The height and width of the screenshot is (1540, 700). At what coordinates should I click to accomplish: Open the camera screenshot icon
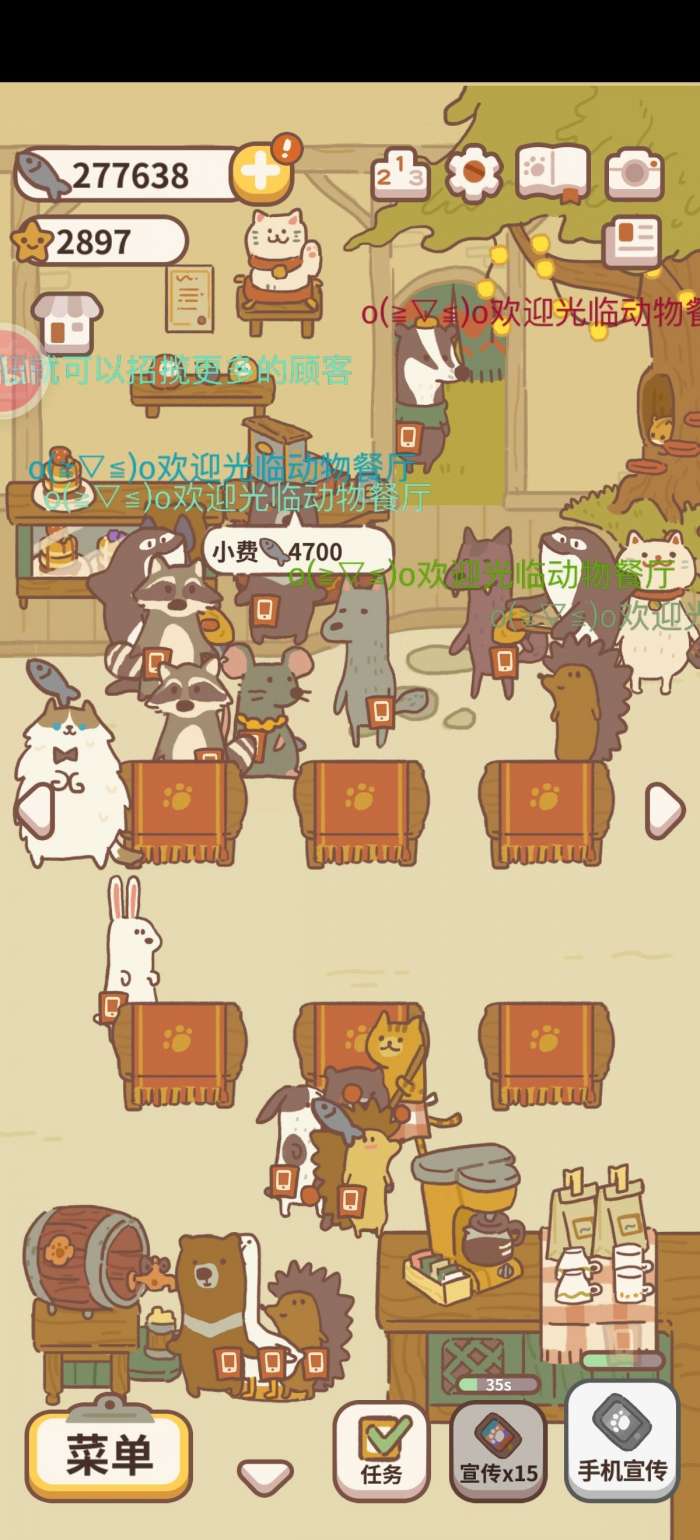coord(634,173)
